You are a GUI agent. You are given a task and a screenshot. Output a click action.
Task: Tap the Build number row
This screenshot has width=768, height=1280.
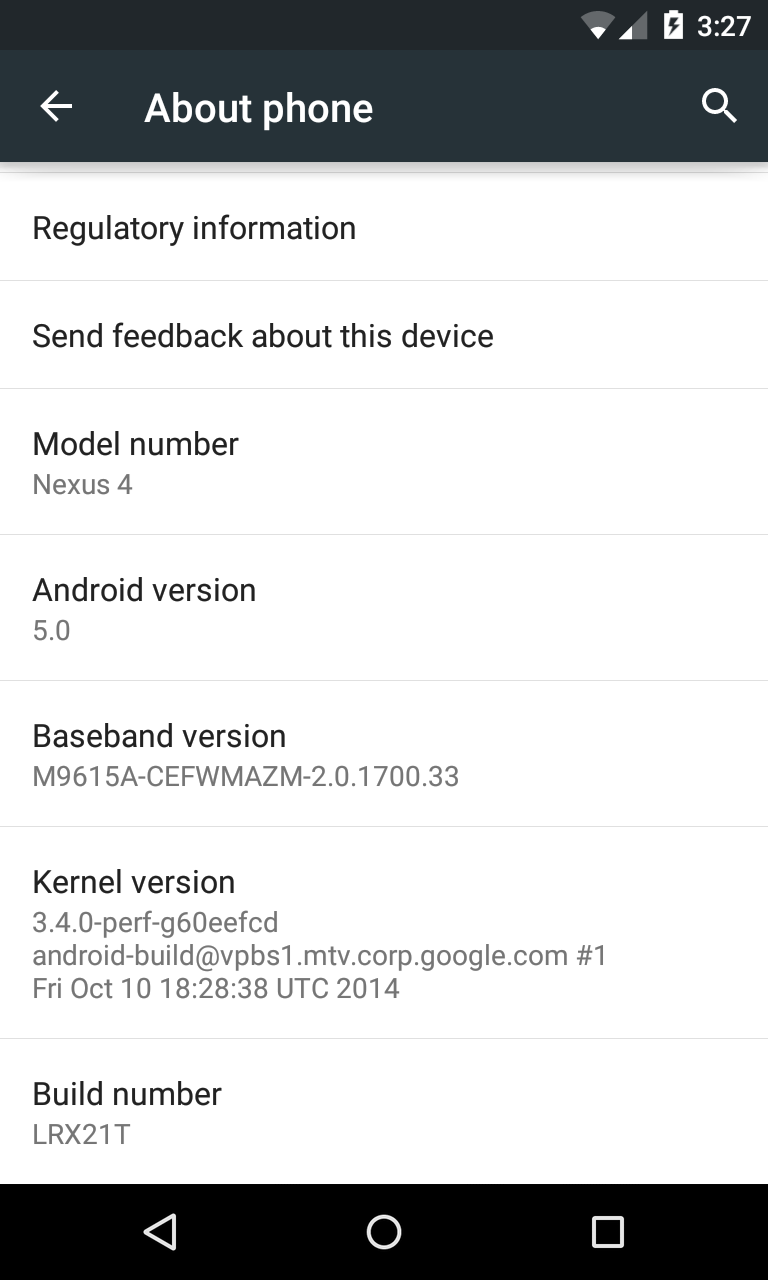click(x=384, y=1112)
